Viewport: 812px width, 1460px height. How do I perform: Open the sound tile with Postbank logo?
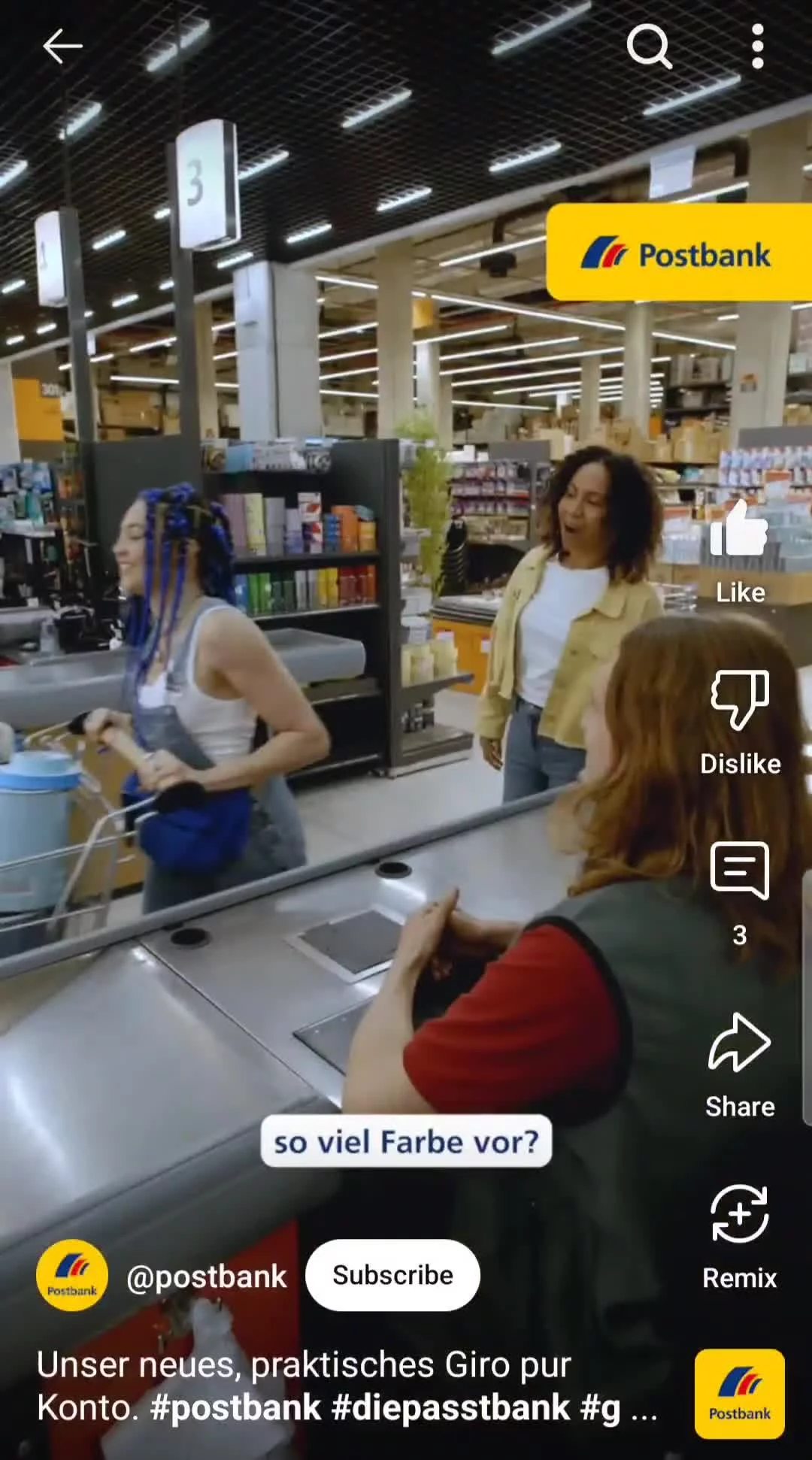pyautogui.click(x=739, y=1393)
